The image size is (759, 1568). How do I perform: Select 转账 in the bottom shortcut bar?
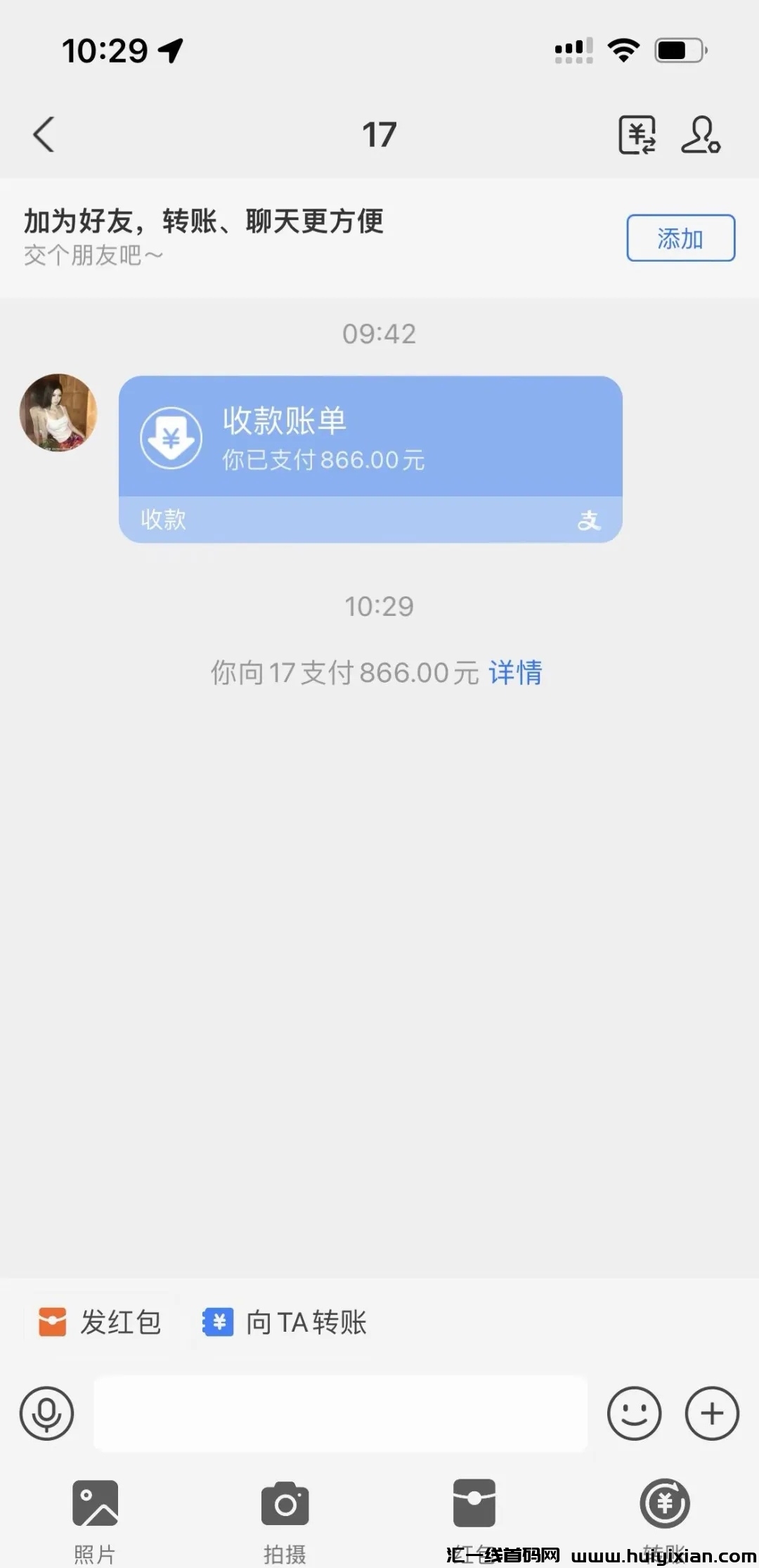pyautogui.click(x=664, y=1505)
